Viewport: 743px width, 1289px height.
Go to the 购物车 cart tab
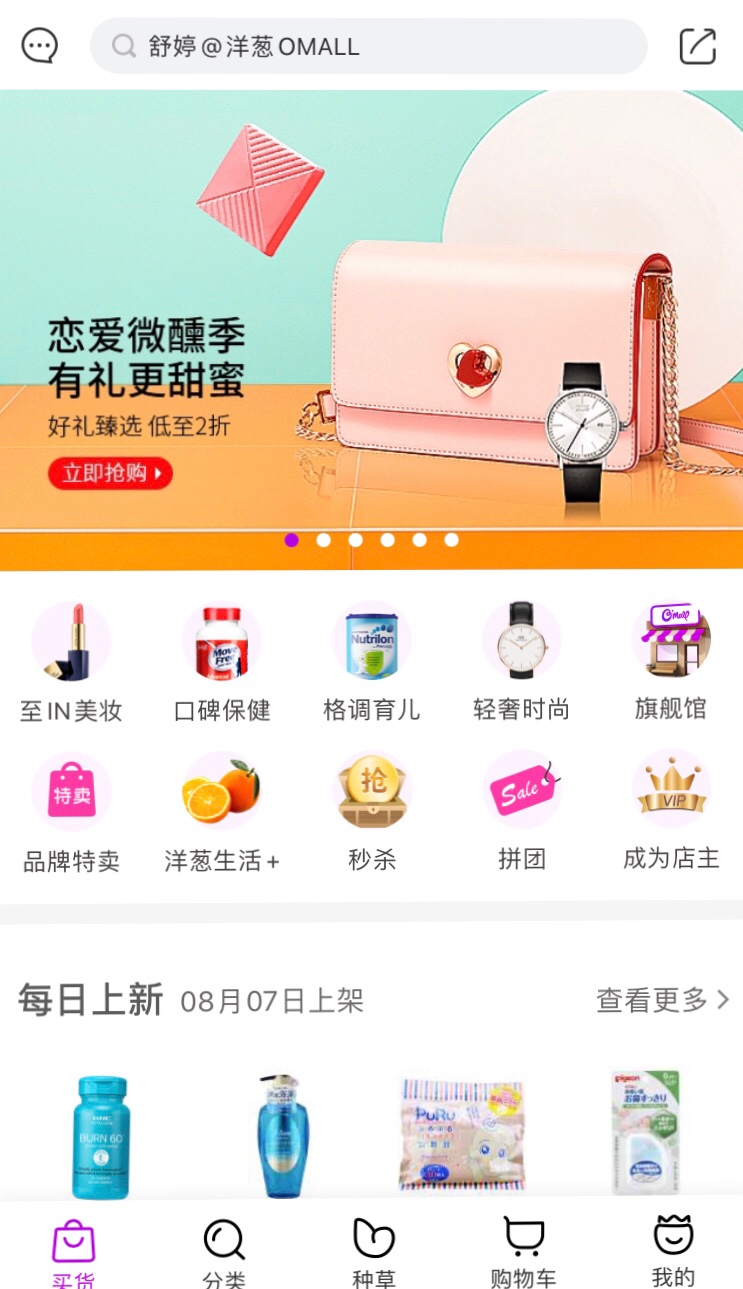(523, 1252)
